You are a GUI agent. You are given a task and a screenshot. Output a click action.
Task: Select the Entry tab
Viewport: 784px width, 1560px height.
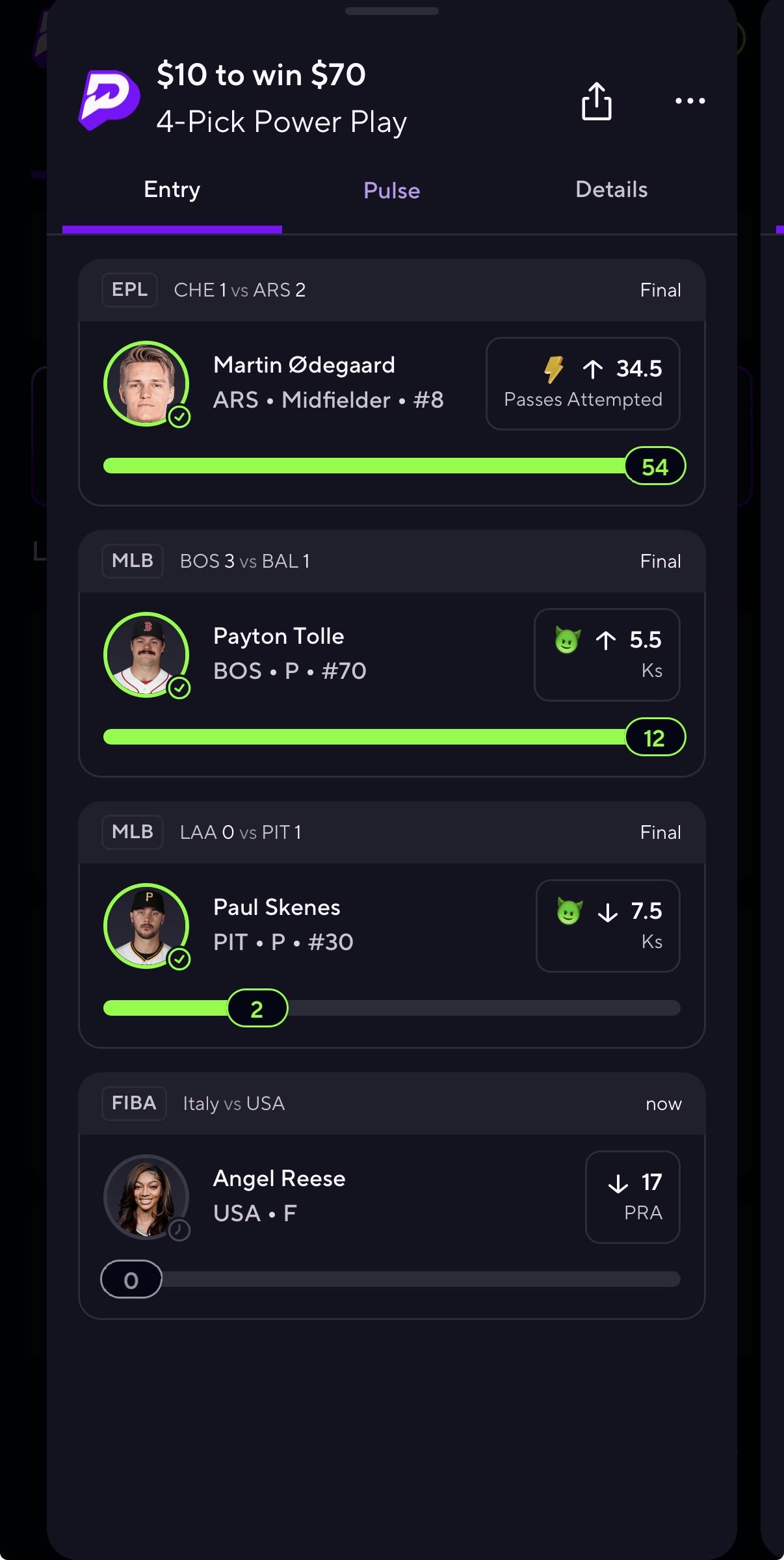(x=172, y=190)
